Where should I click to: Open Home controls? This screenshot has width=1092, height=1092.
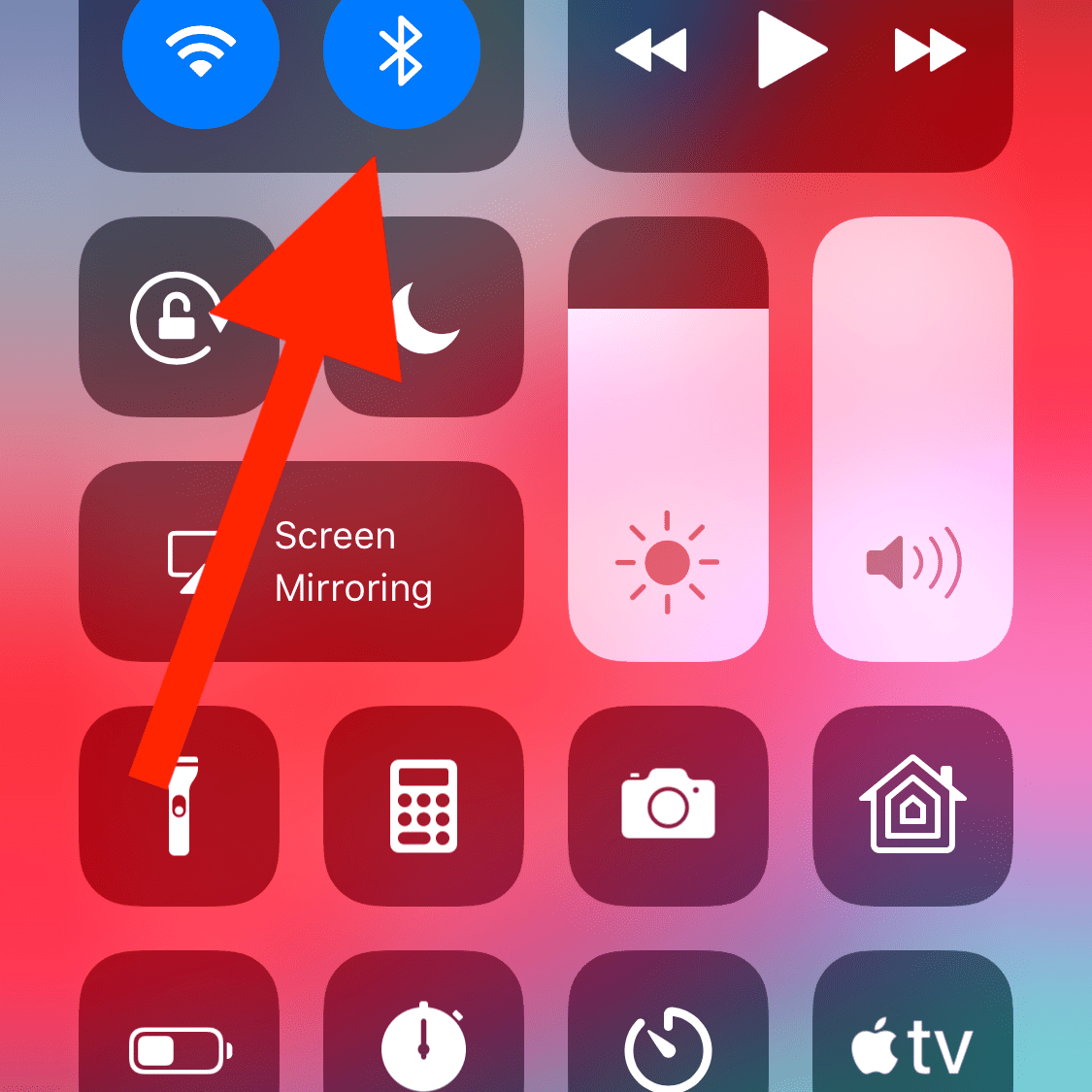[x=912, y=806]
